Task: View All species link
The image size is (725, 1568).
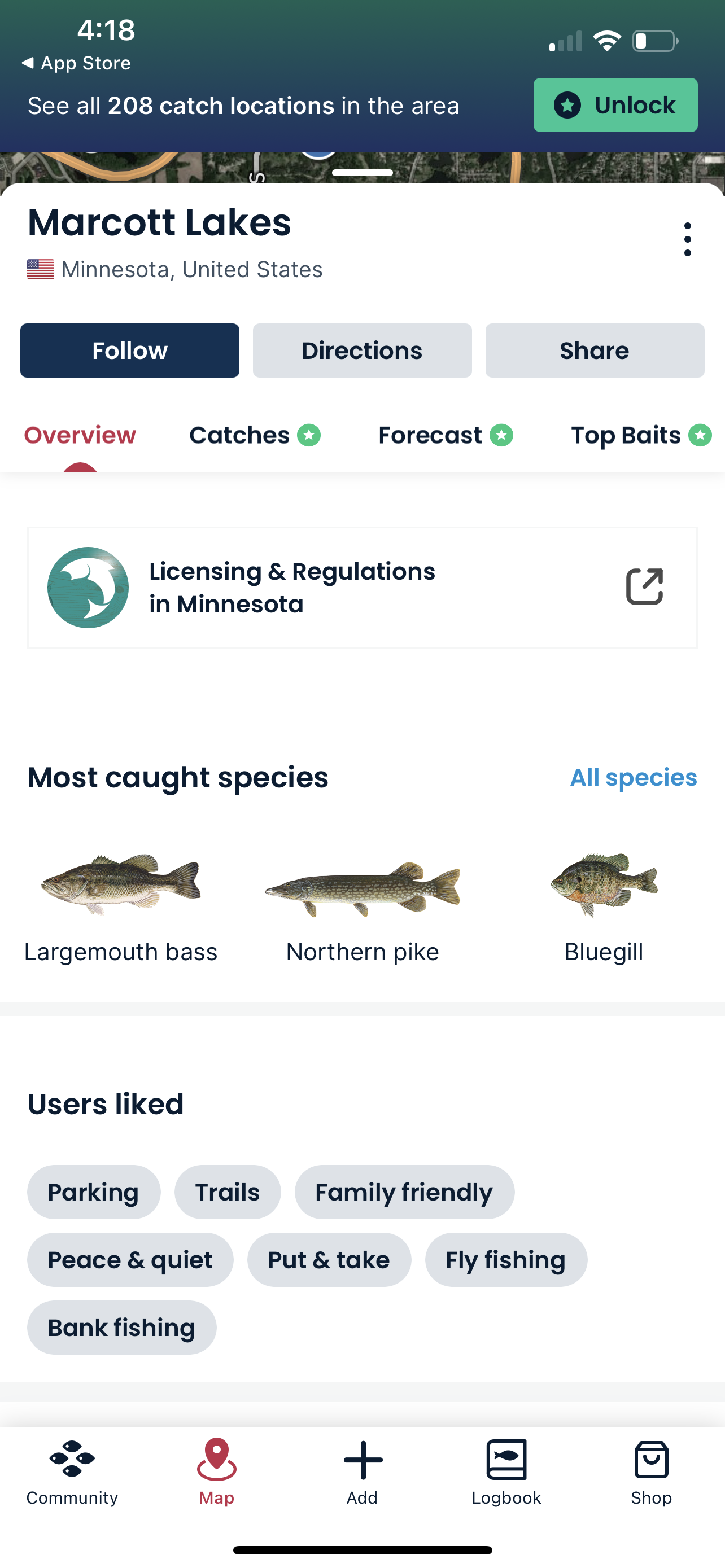Action: pos(633,777)
